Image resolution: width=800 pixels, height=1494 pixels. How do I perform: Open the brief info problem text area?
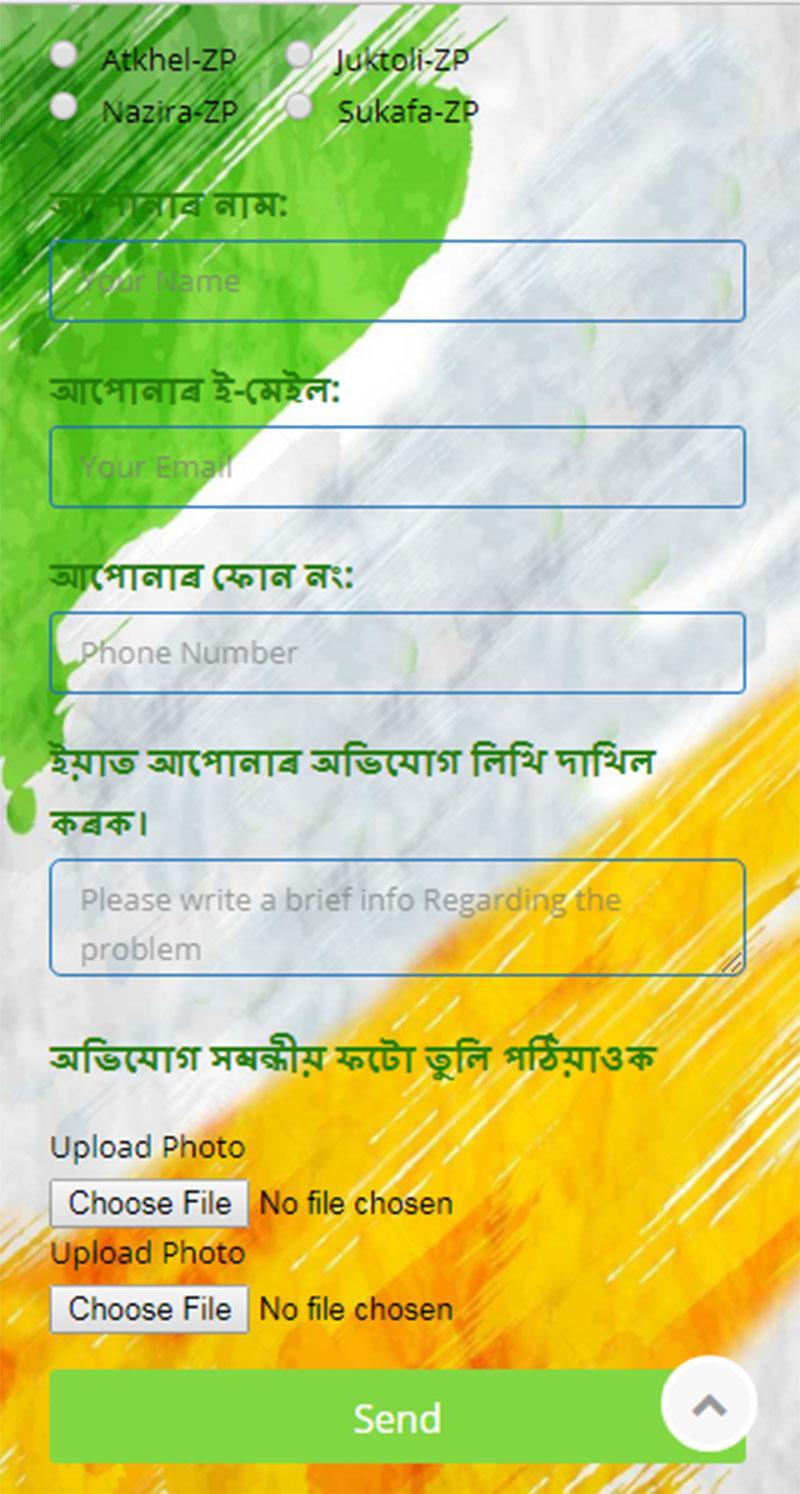tap(397, 917)
